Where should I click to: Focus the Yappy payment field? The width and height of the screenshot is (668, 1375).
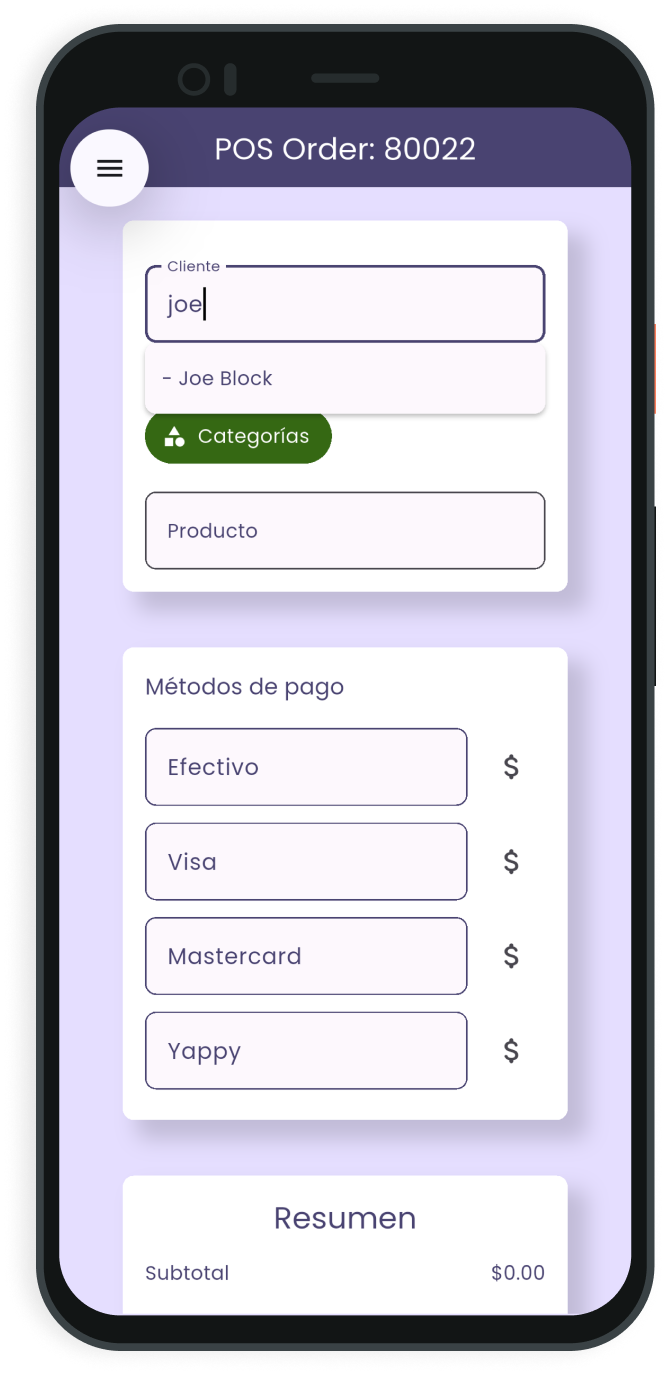[306, 1051]
